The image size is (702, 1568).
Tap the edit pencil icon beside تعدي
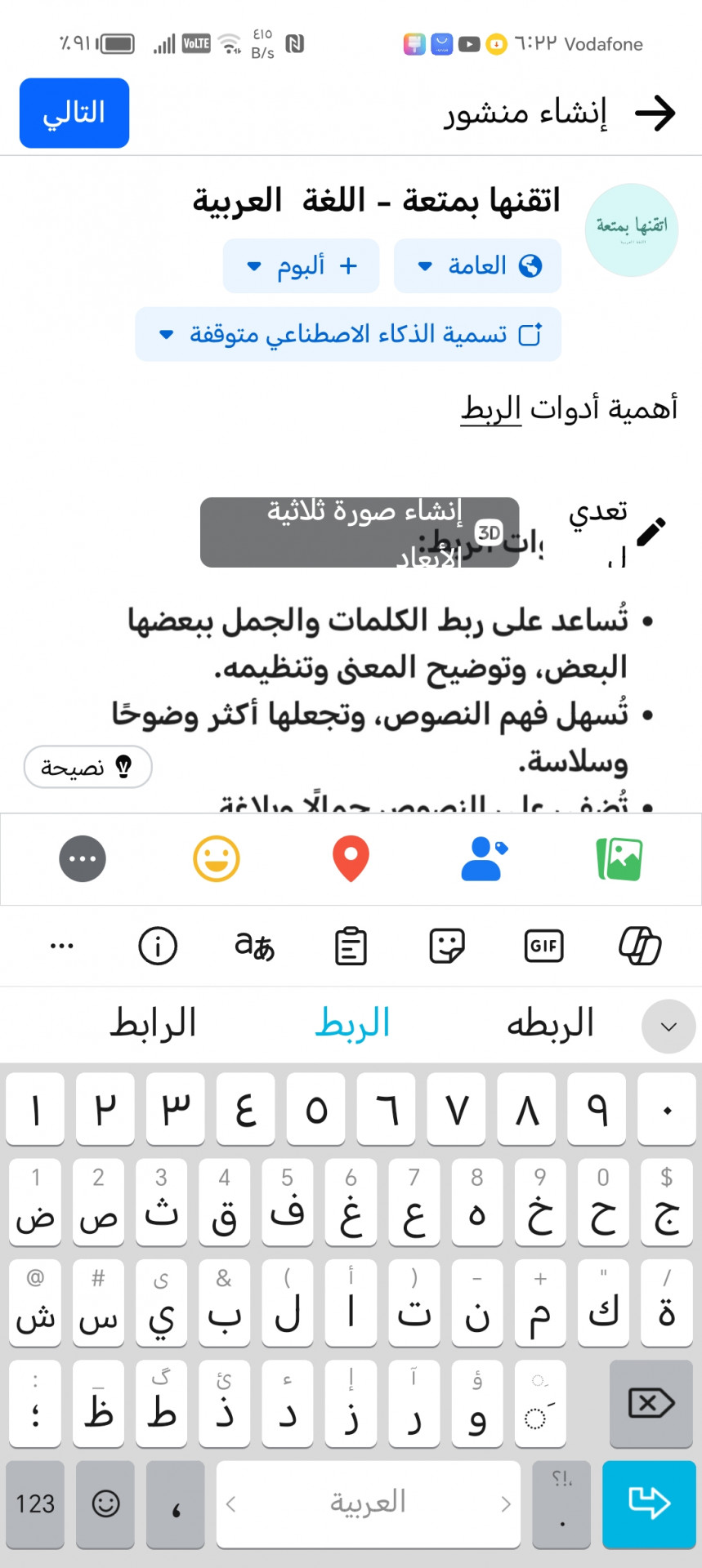point(651,532)
